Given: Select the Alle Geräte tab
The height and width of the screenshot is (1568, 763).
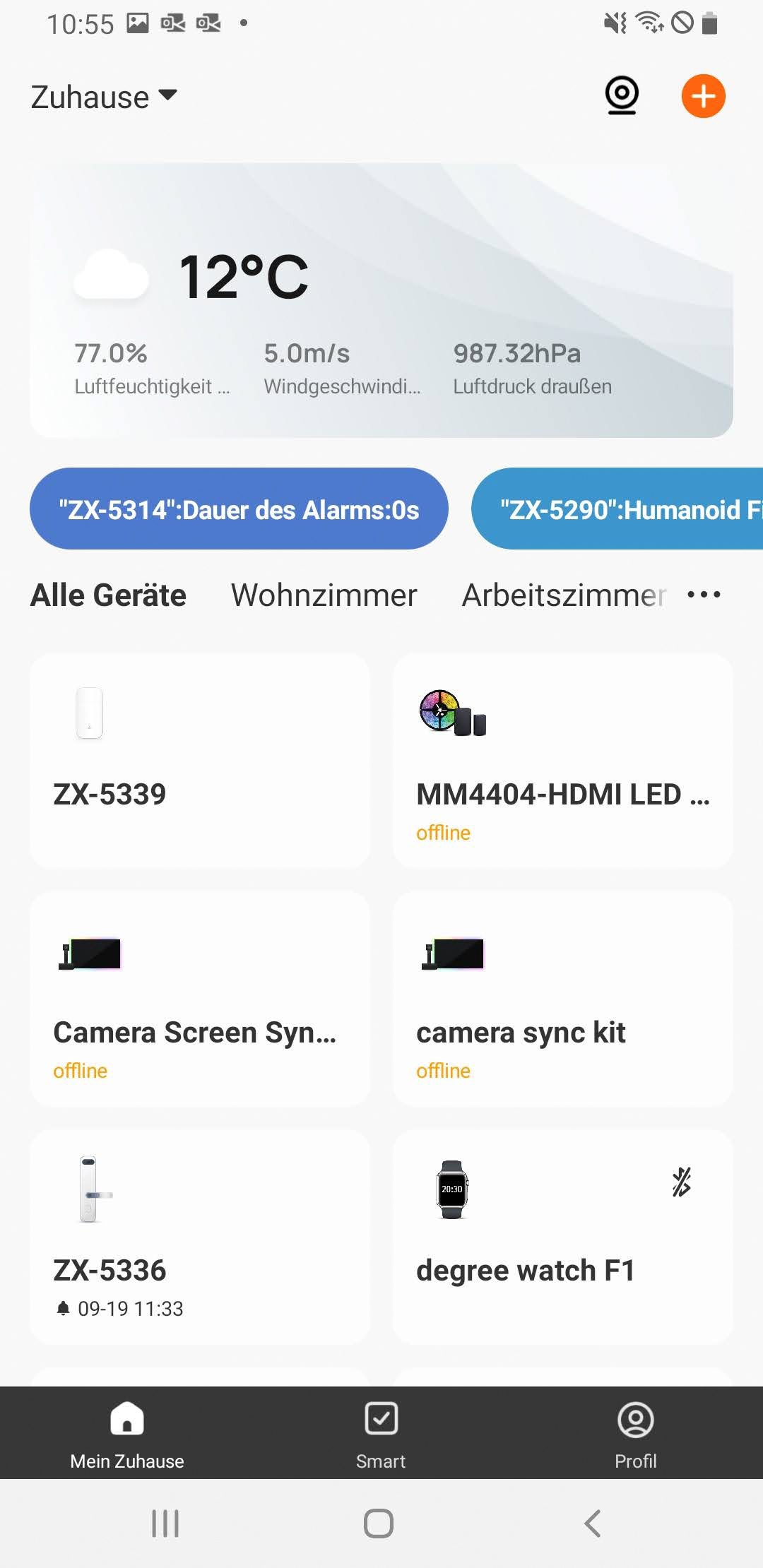Looking at the screenshot, I should click(108, 595).
